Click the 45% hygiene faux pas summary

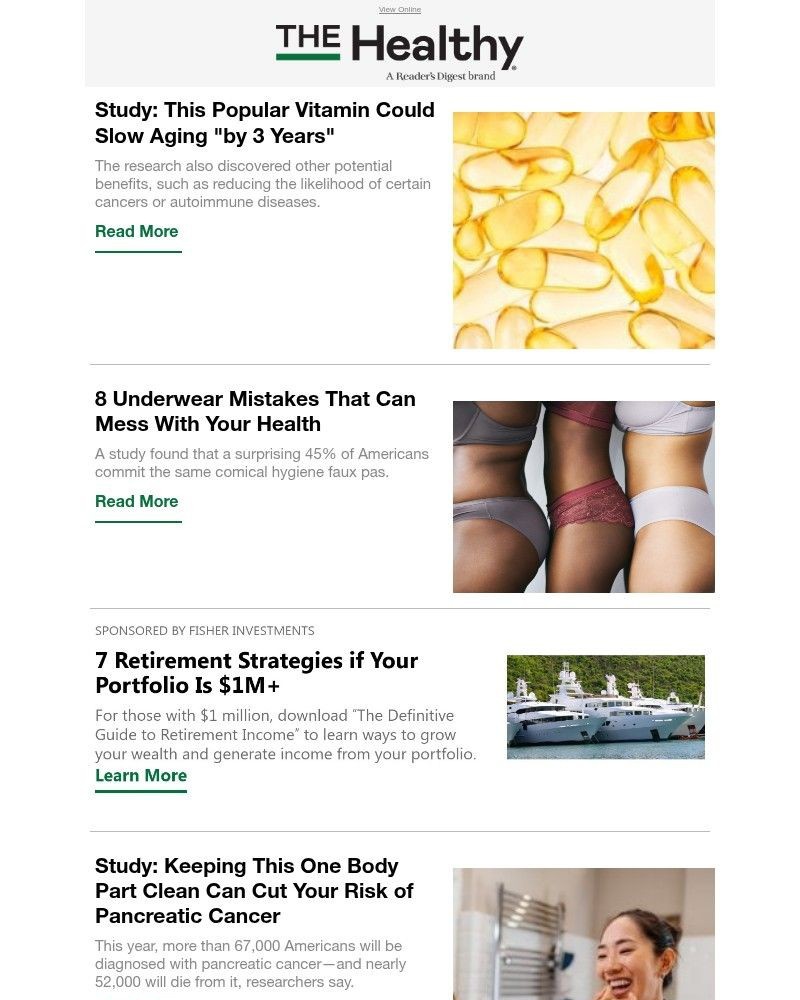[261, 462]
